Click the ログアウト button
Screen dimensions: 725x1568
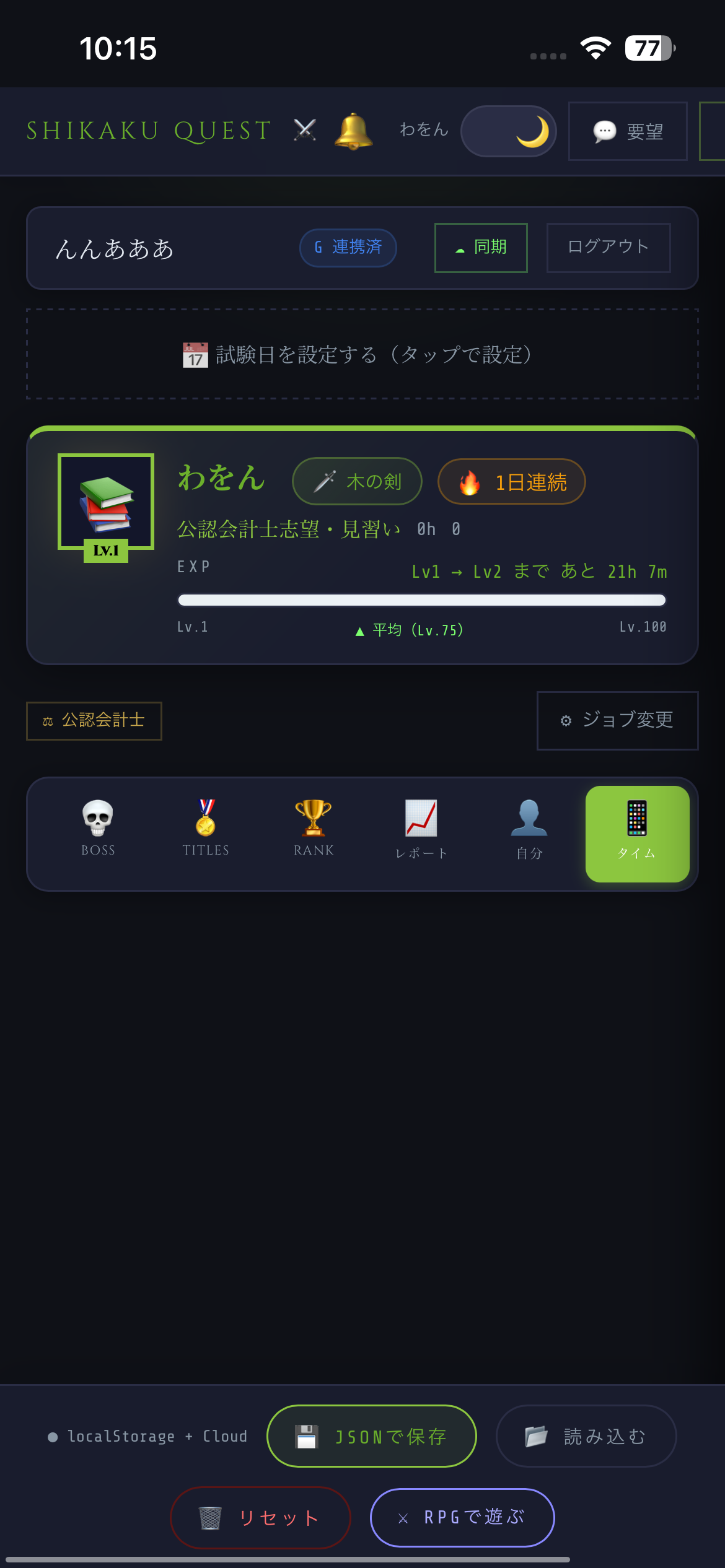pos(607,247)
